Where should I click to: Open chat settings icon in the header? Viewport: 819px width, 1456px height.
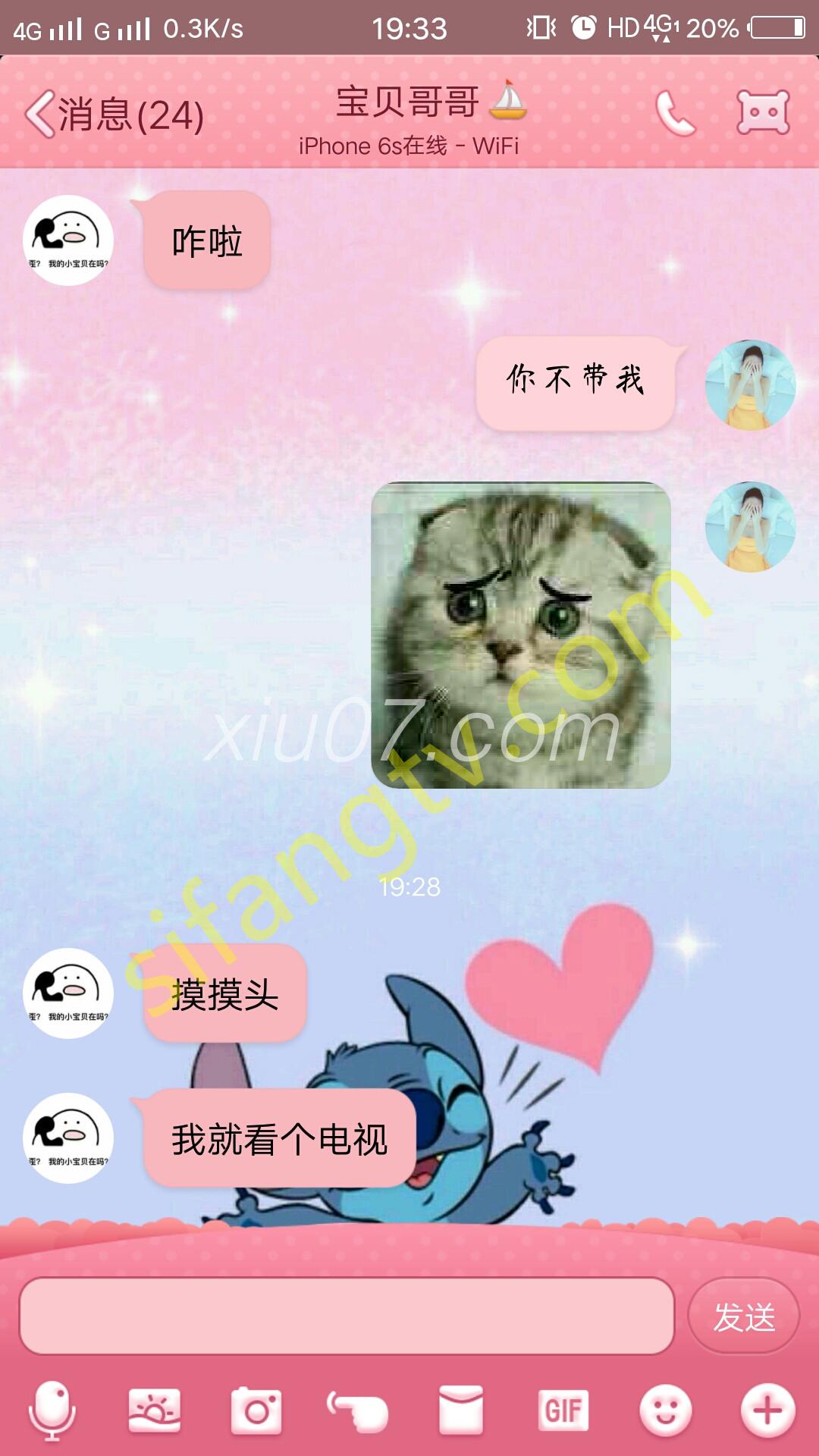tap(763, 113)
